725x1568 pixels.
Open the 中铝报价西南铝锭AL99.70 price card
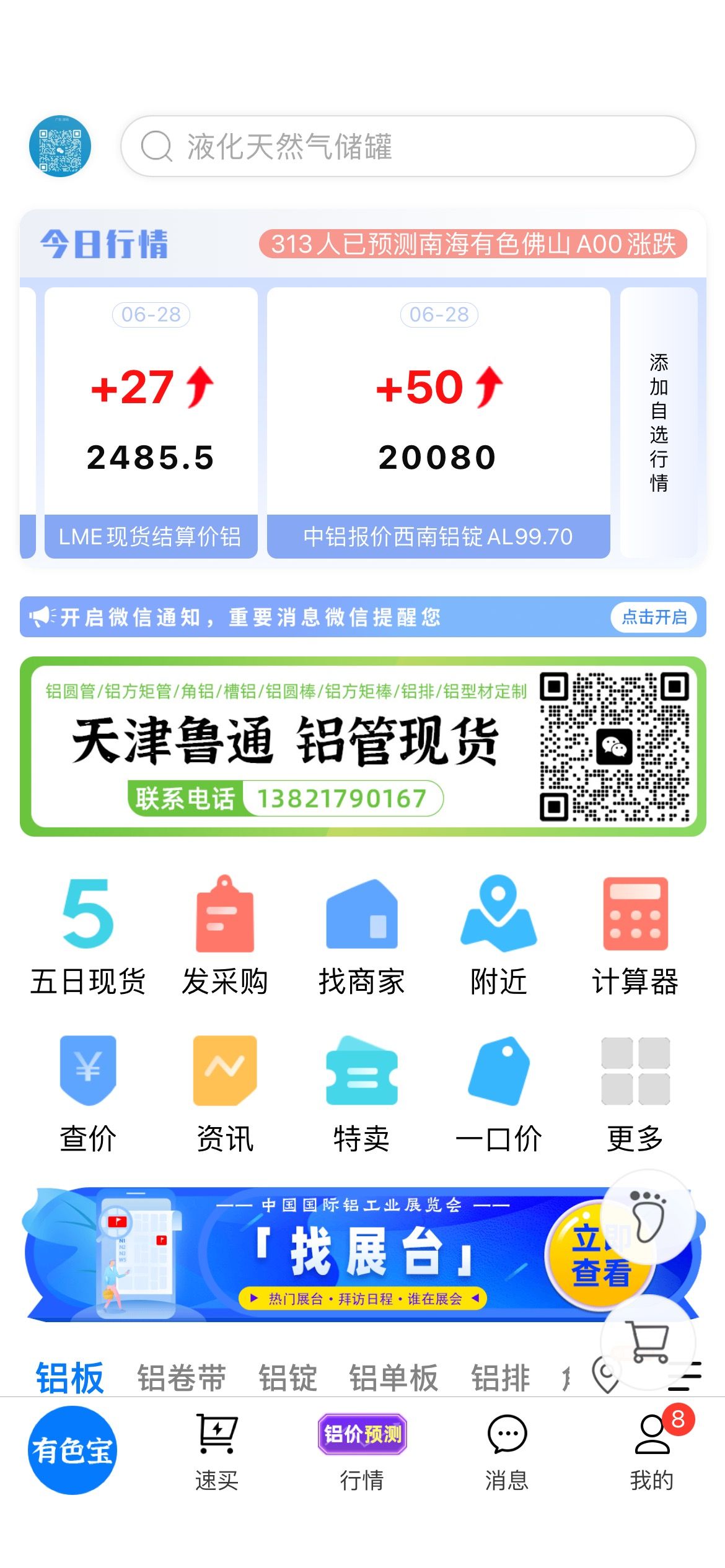point(438,423)
